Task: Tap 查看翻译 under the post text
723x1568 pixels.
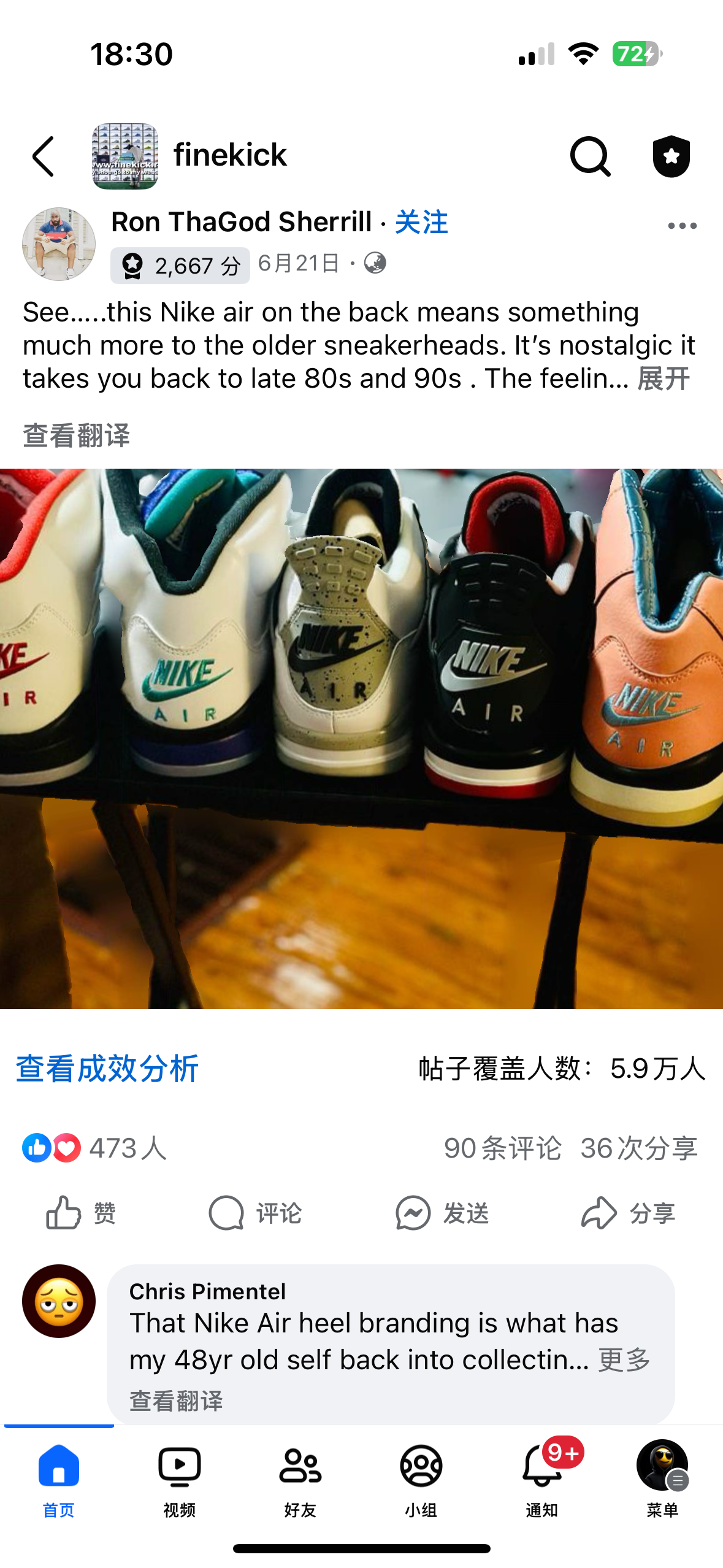Action: [77, 436]
